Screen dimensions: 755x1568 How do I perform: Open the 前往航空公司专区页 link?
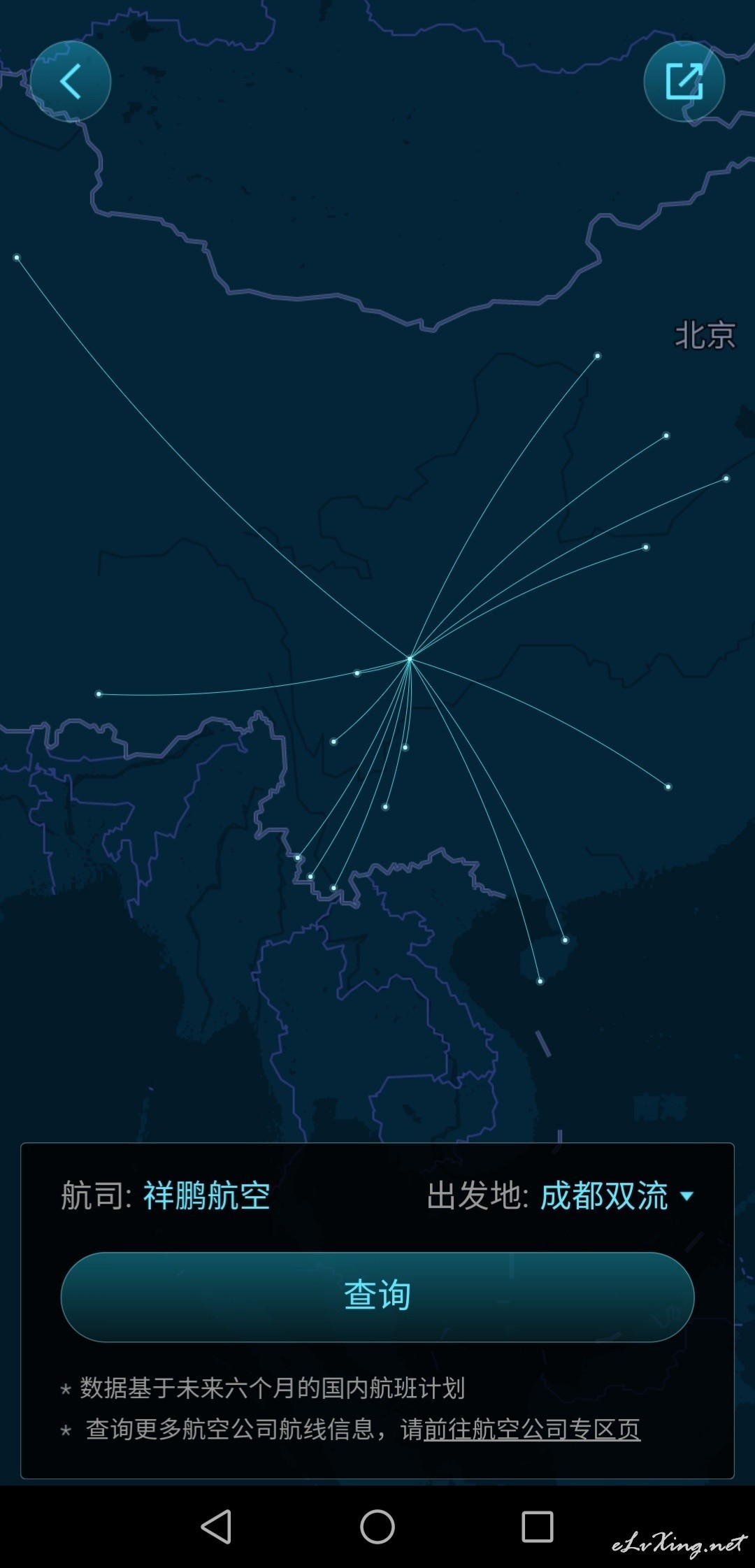[532, 1429]
